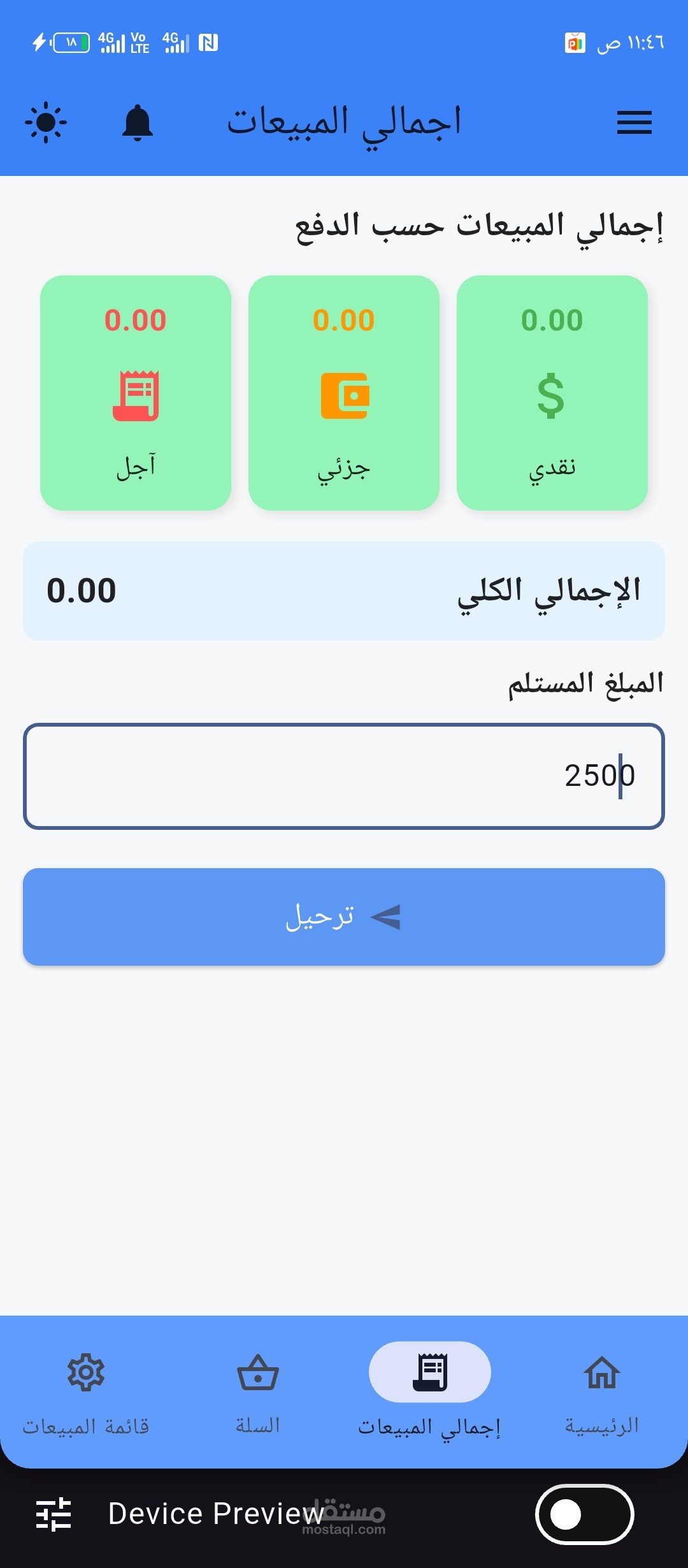Select the نقدي cash sales card
688x1568 pixels.
552,393
